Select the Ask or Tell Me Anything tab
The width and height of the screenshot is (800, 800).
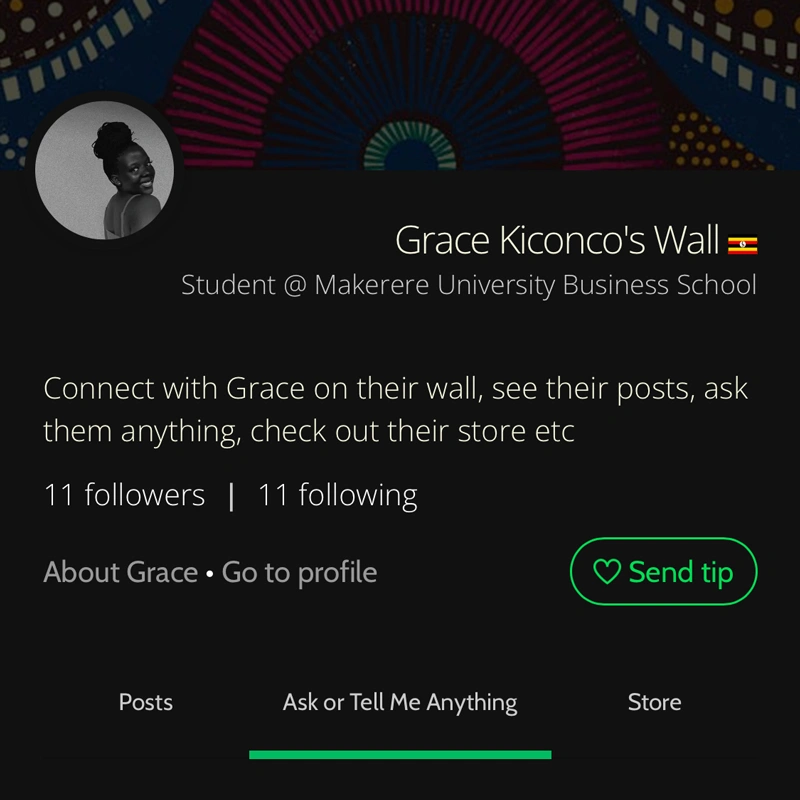tap(400, 702)
